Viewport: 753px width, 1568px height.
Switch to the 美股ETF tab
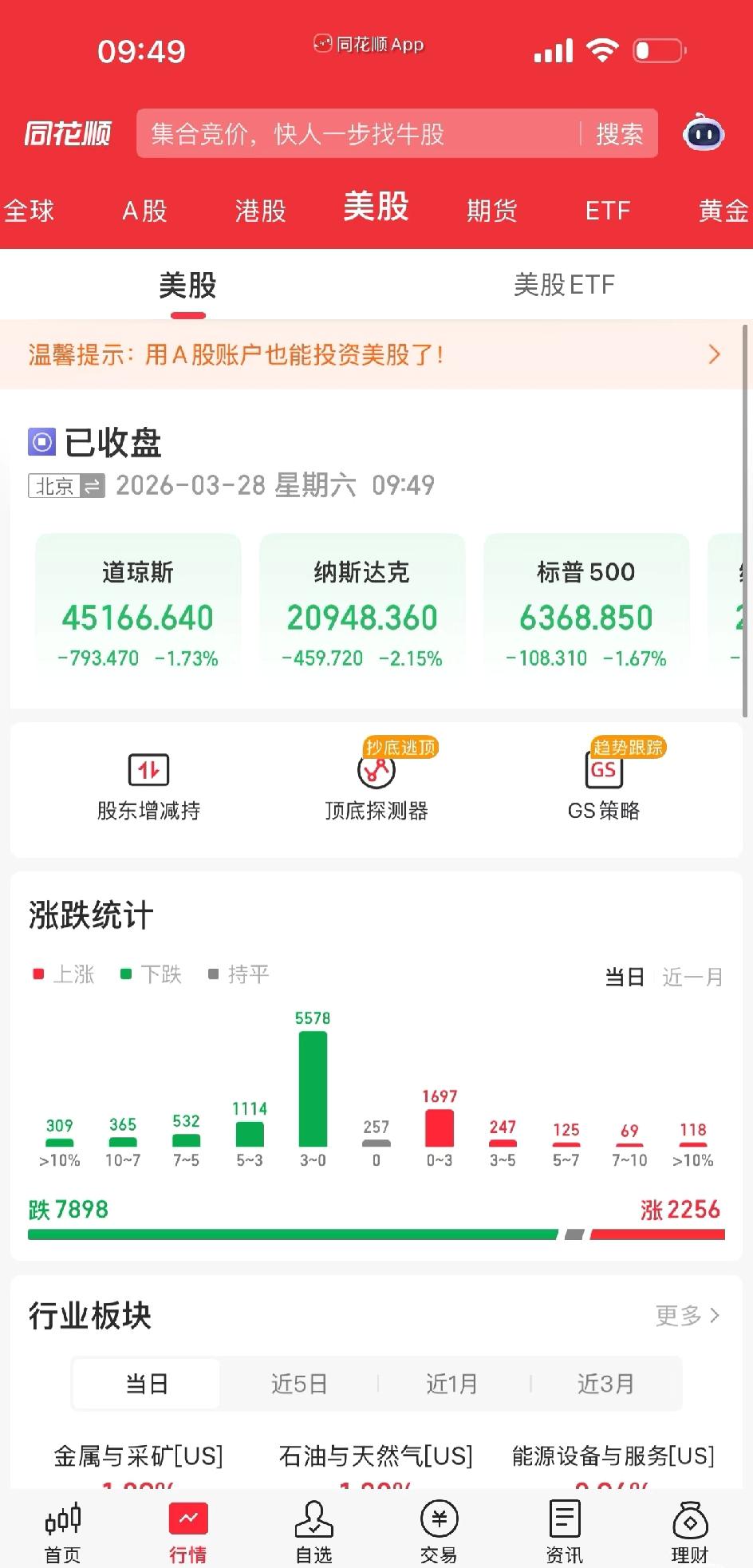tap(565, 285)
